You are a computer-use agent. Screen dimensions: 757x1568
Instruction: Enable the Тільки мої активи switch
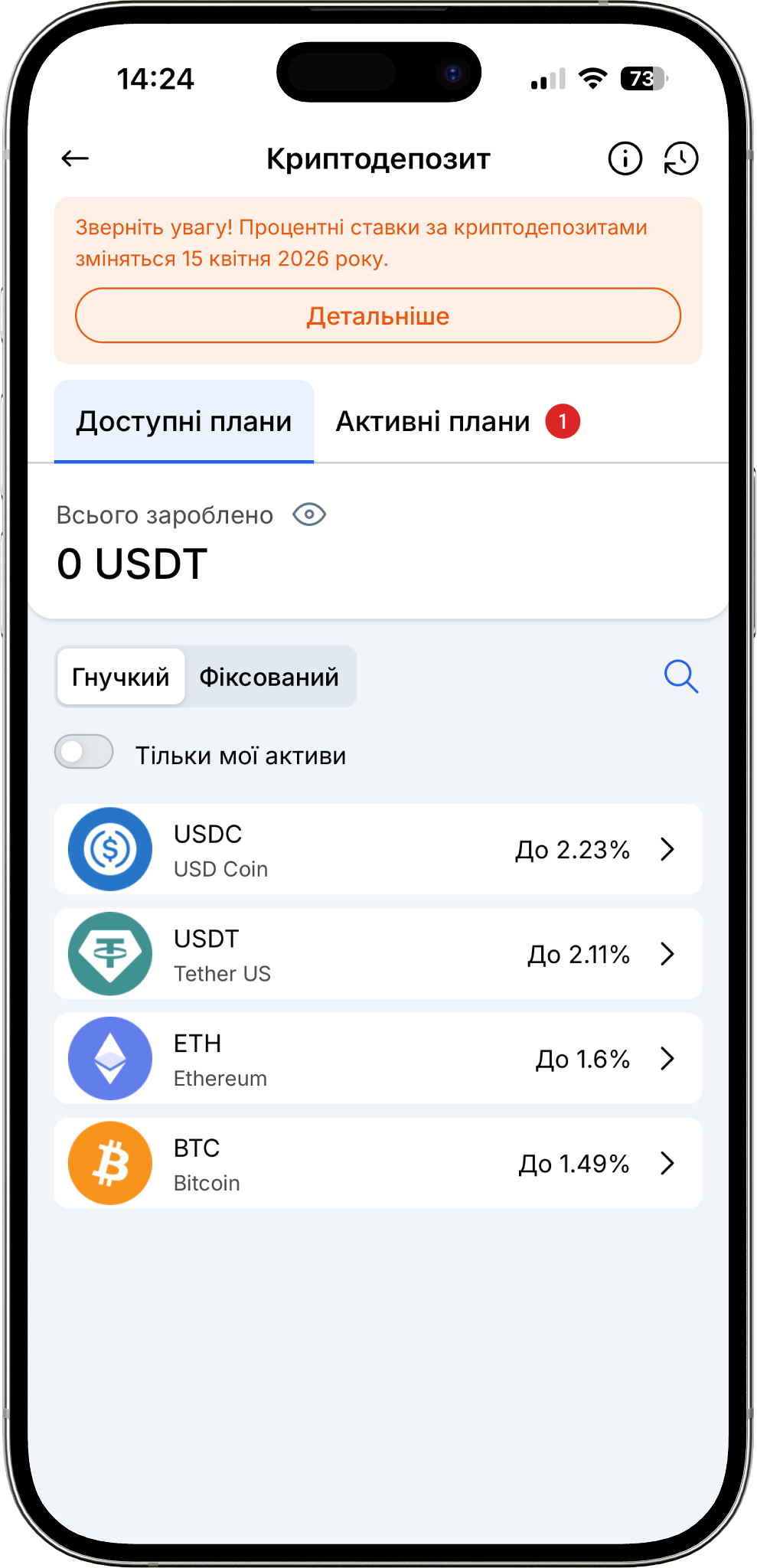pyautogui.click(x=84, y=752)
